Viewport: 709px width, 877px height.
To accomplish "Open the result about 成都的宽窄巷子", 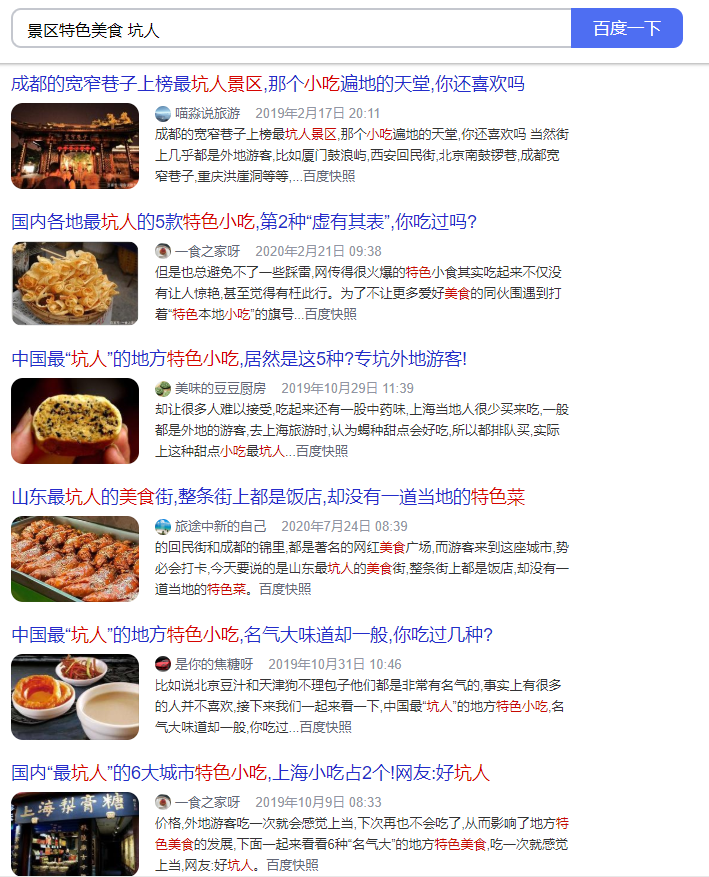I will click(267, 84).
